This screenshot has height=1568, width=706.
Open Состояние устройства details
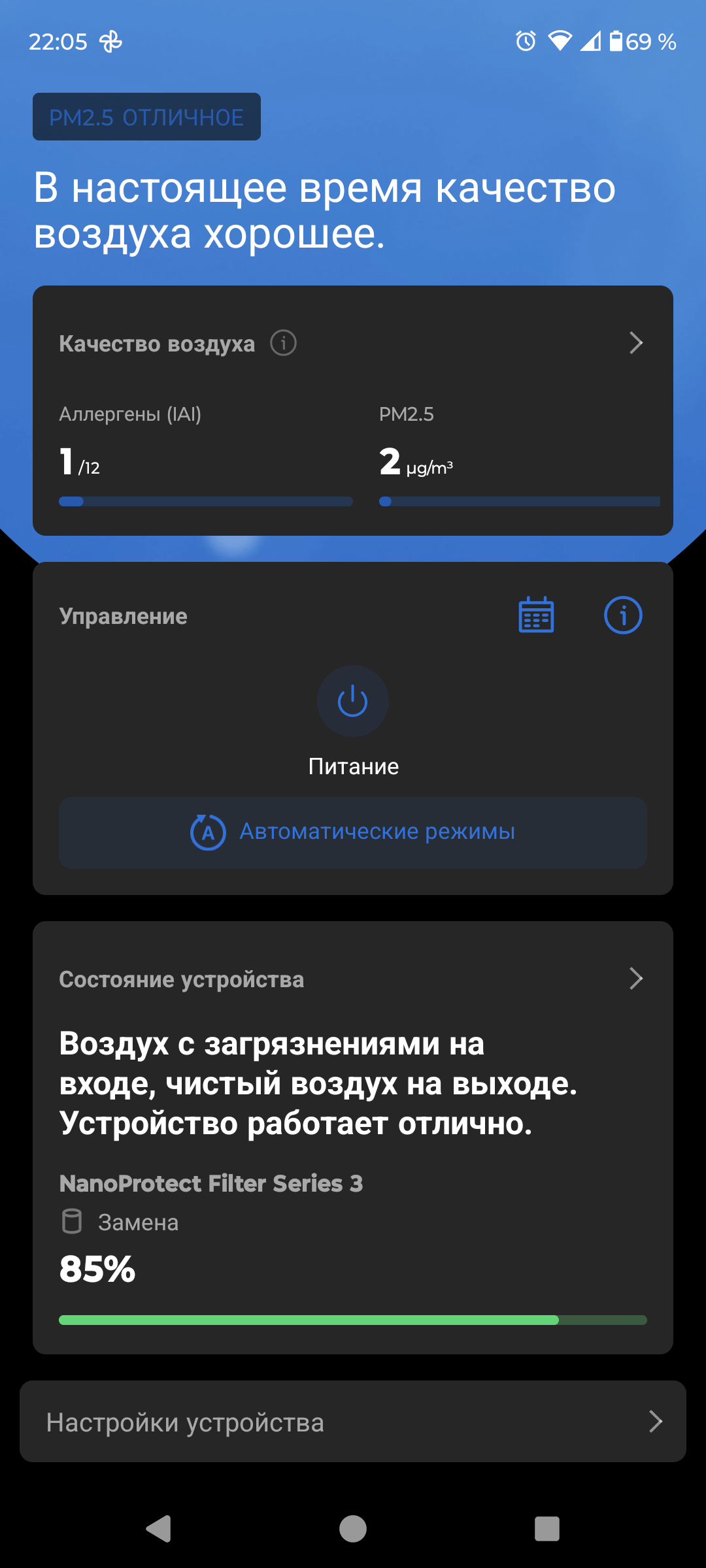point(635,979)
